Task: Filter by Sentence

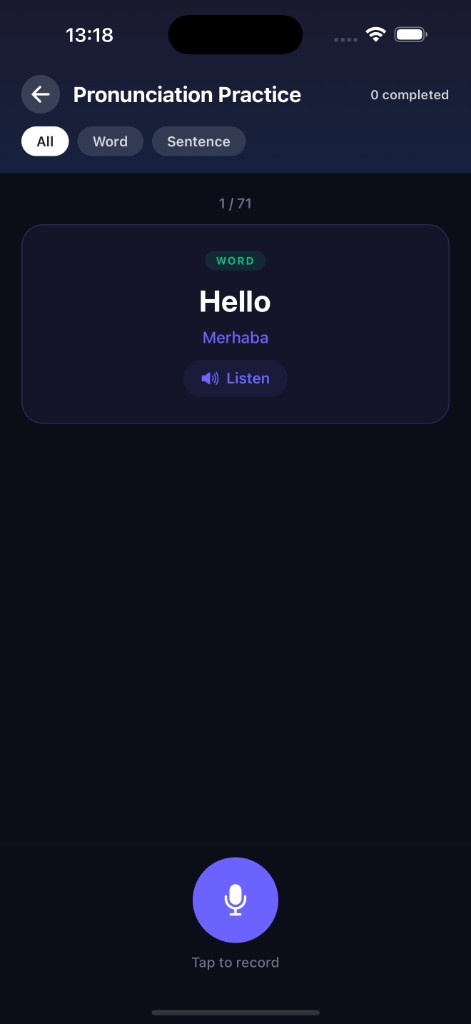Action: pyautogui.click(x=199, y=142)
